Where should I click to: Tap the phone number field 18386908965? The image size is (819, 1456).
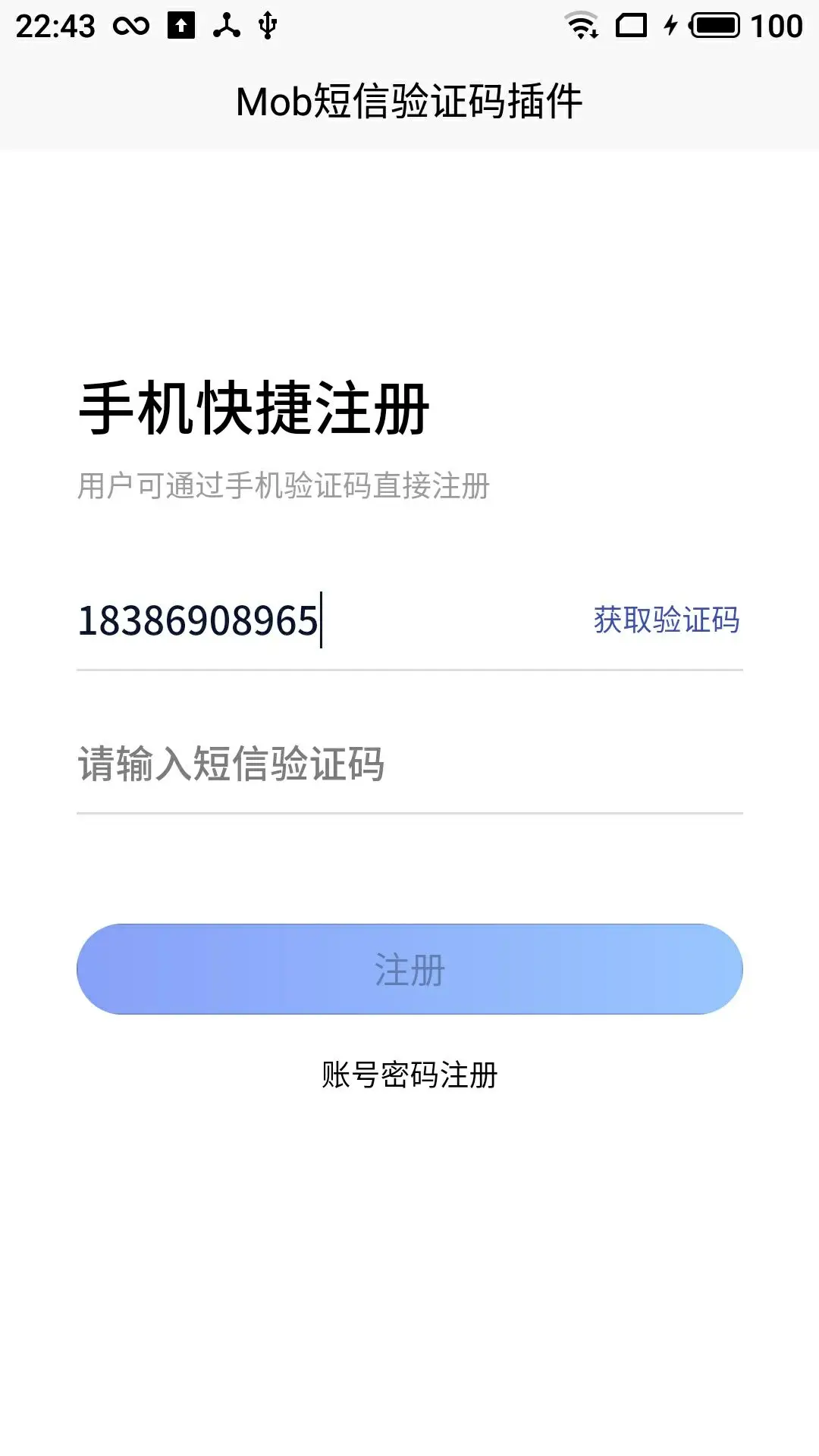(x=303, y=621)
